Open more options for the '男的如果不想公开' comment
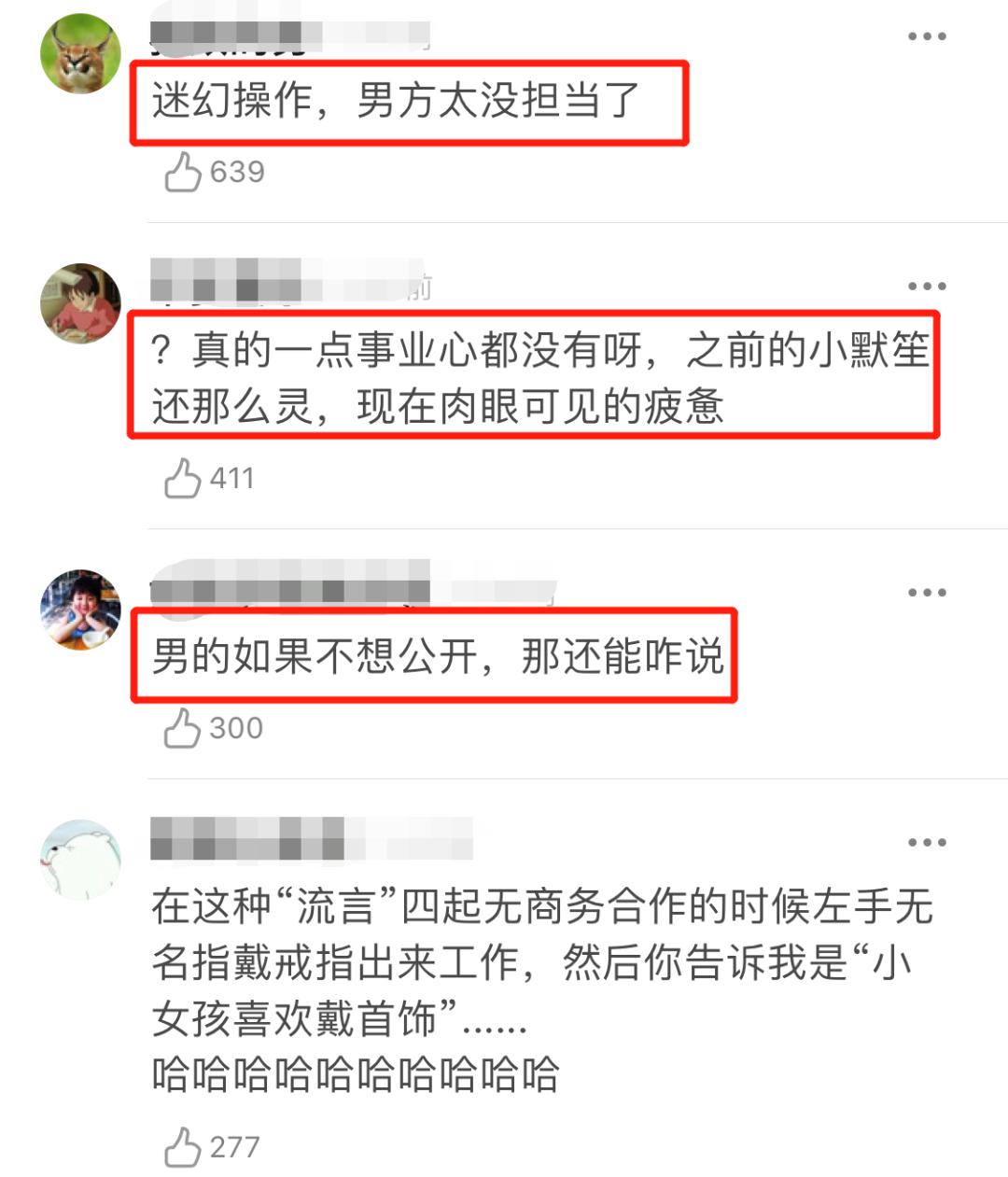The image size is (1008, 1177). (x=927, y=592)
